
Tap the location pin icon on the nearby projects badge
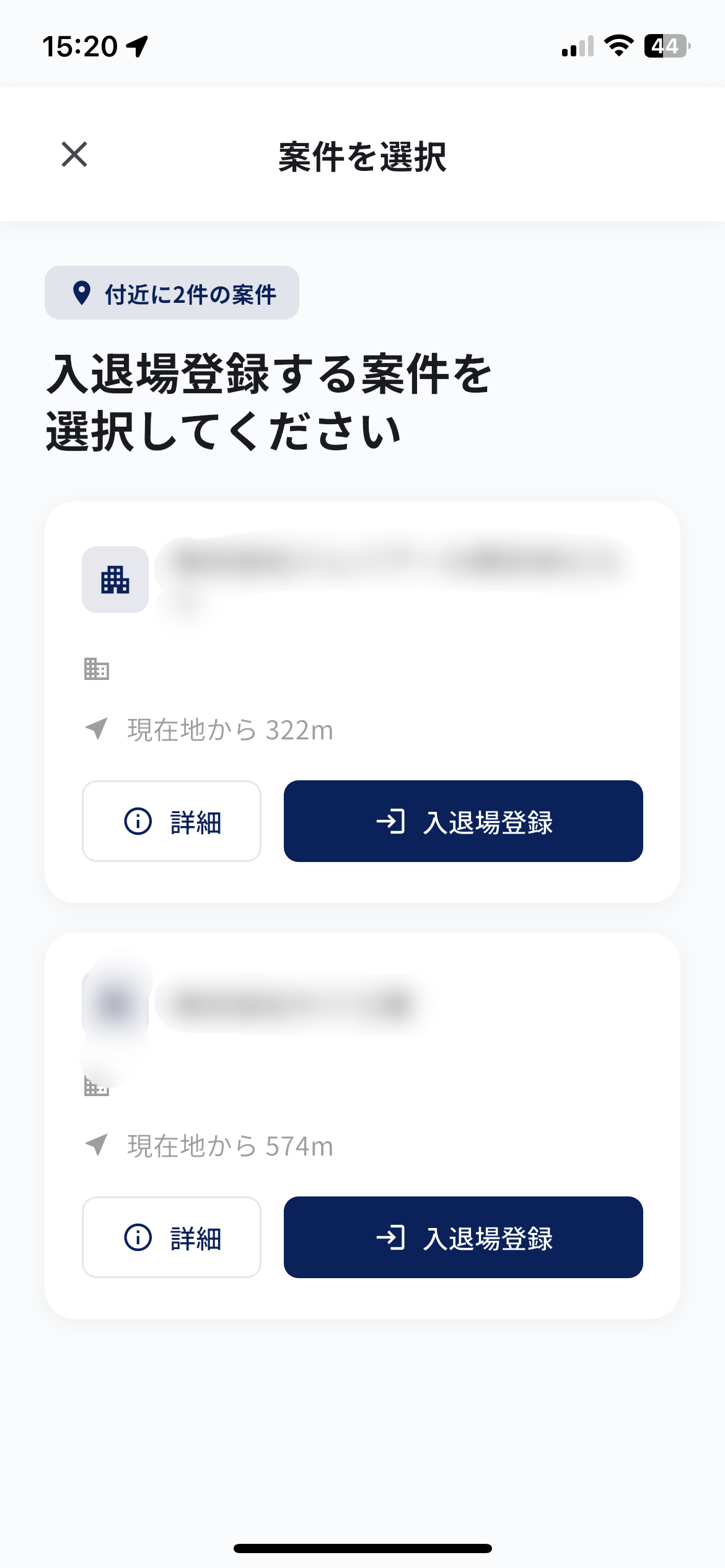(x=82, y=293)
